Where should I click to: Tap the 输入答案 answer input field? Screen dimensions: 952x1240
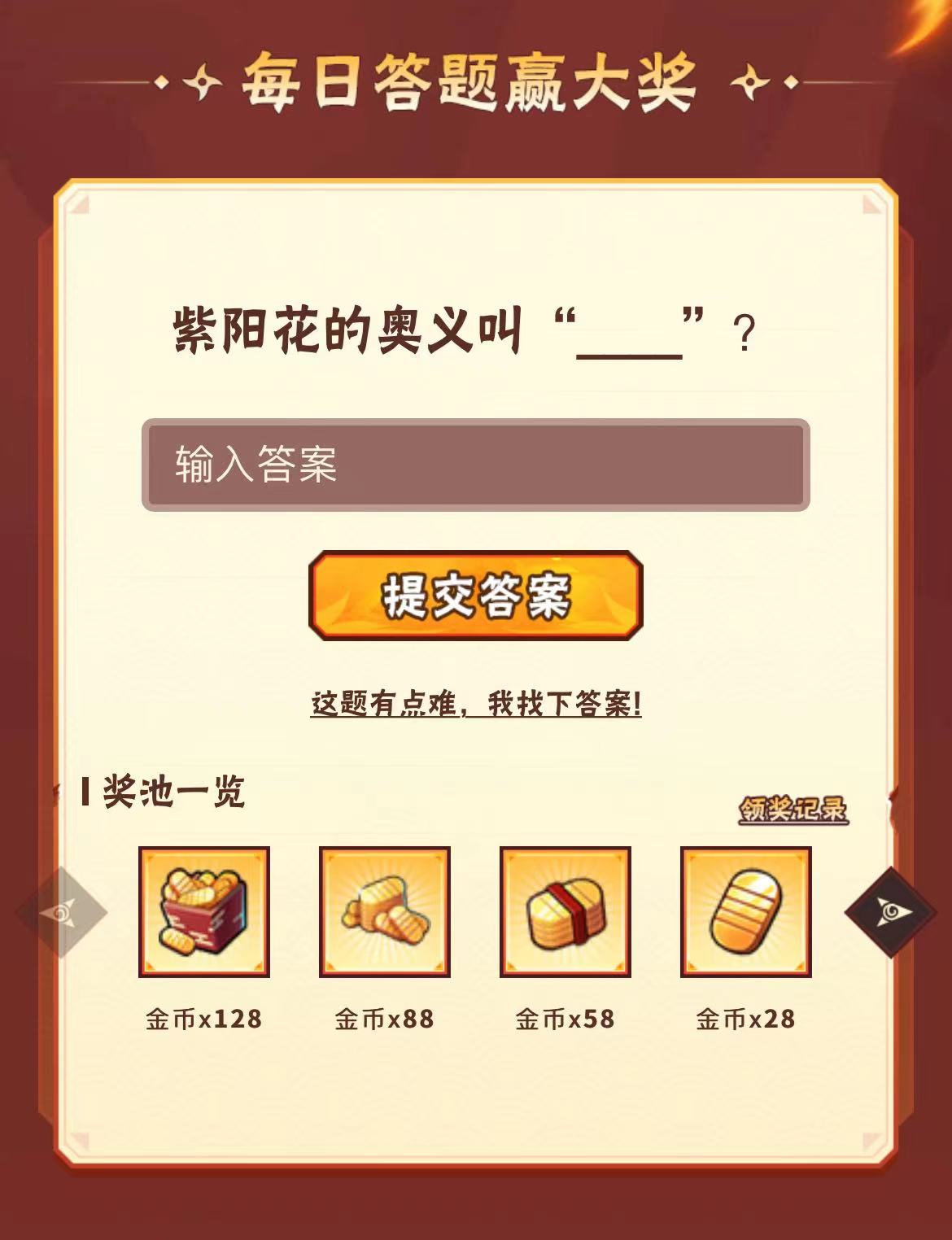pos(475,465)
